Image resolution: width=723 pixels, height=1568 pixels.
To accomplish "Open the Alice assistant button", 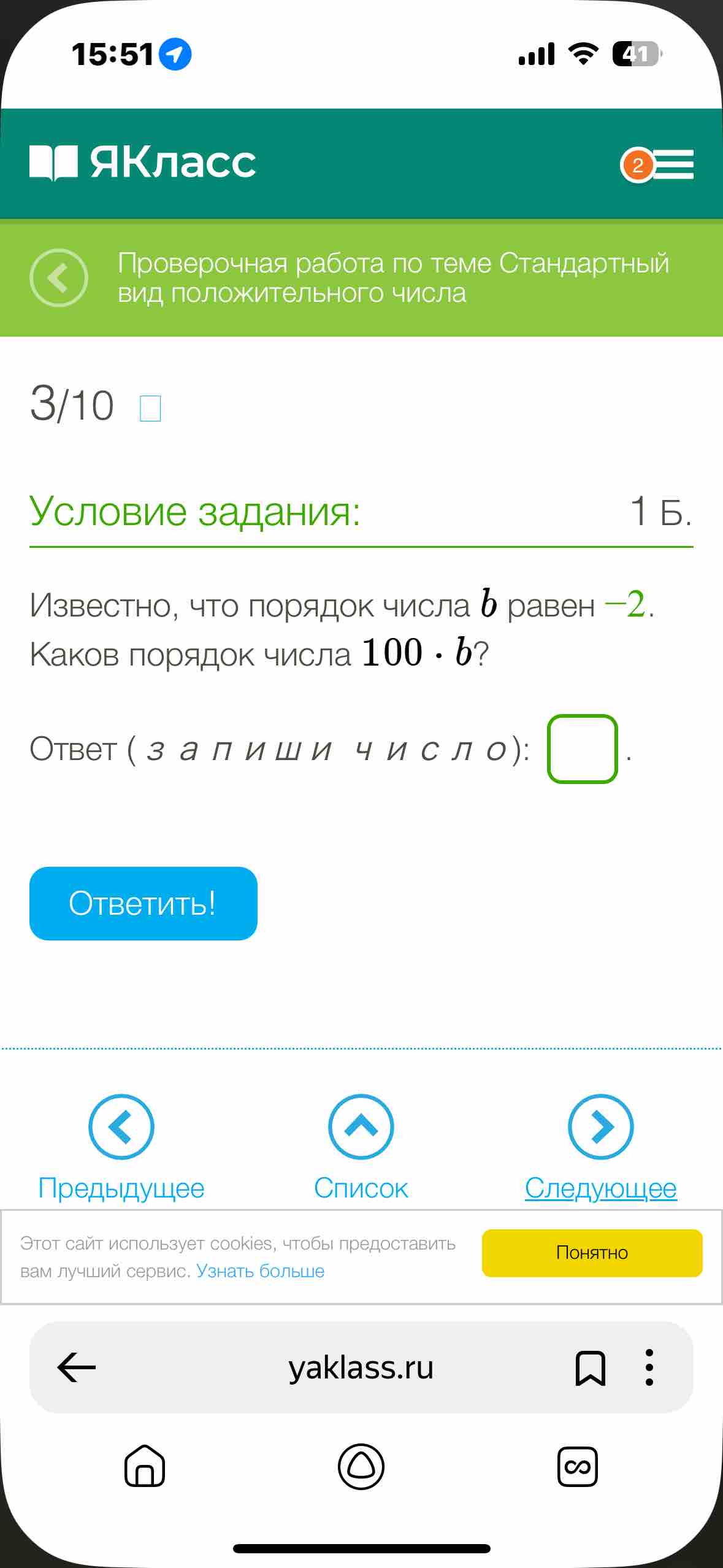I will pyautogui.click(x=361, y=1466).
